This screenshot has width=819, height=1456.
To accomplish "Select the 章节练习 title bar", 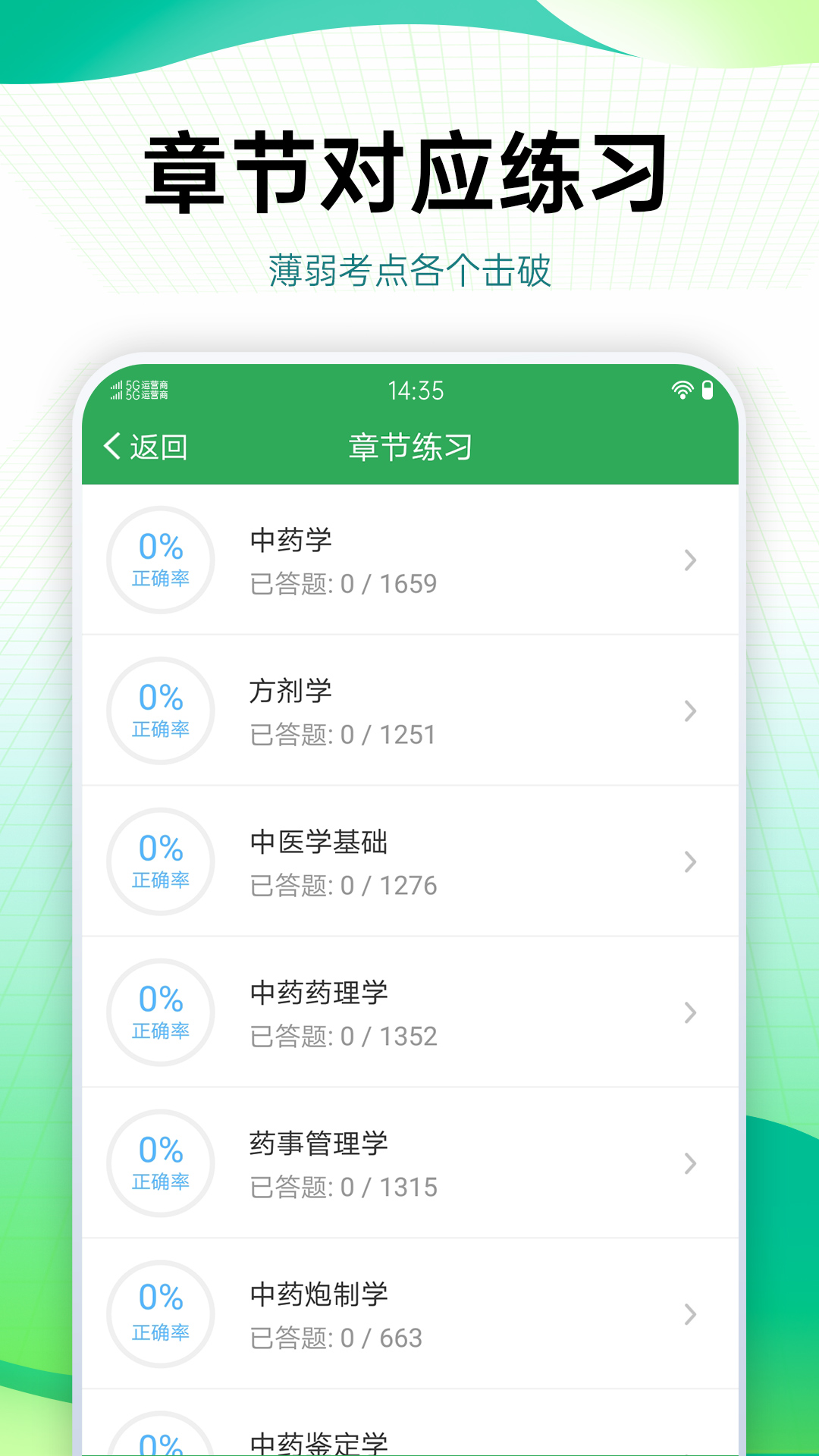I will click(409, 447).
